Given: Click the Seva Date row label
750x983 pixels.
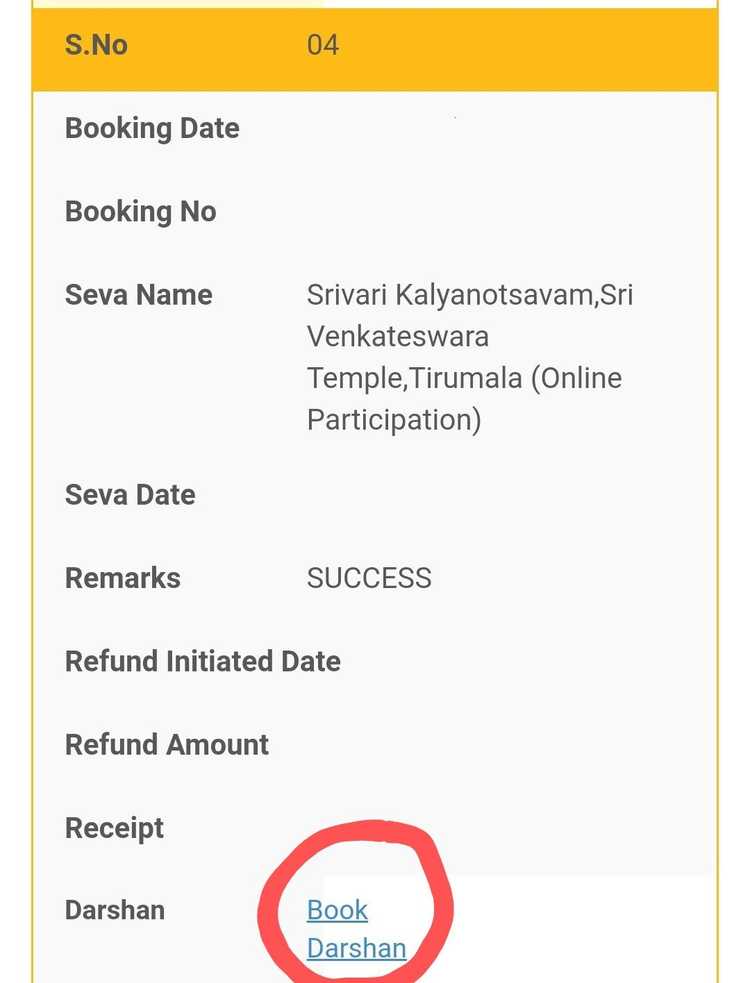Looking at the screenshot, I should tap(129, 494).
